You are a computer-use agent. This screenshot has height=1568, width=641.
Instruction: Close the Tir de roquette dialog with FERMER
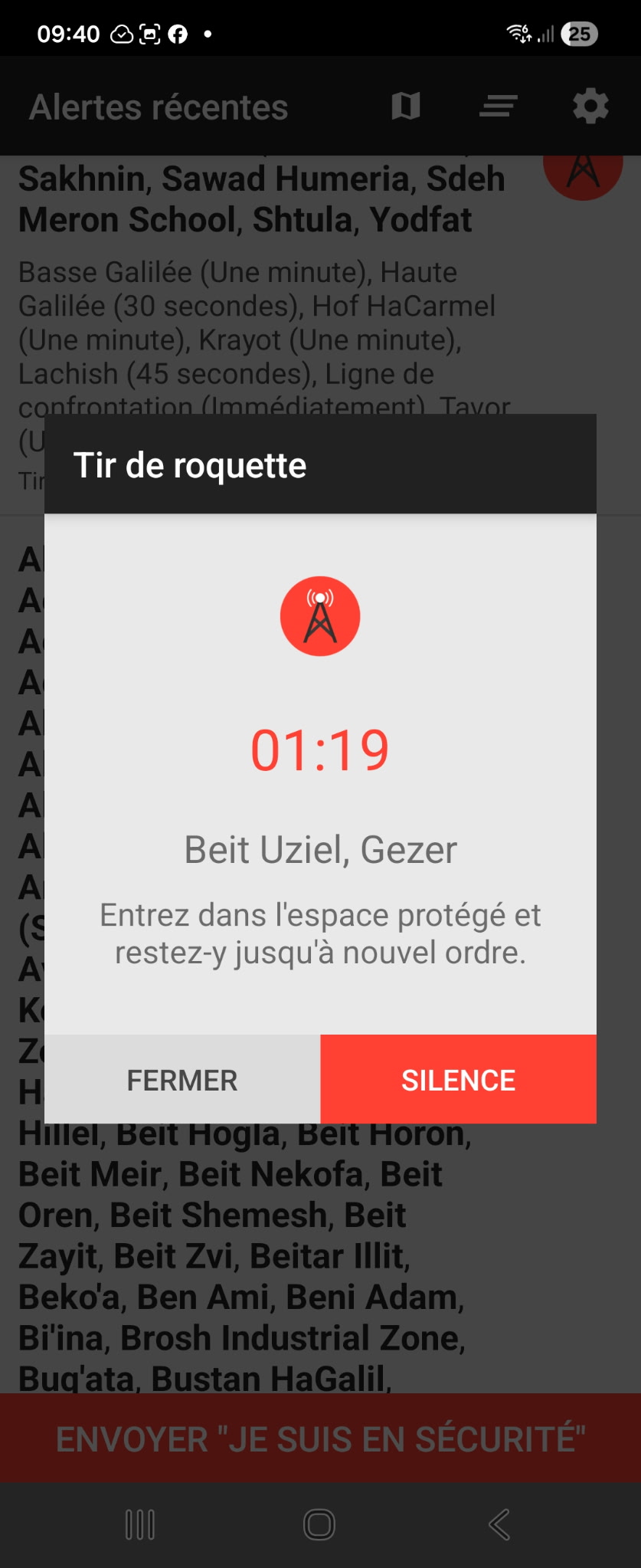point(182,1079)
